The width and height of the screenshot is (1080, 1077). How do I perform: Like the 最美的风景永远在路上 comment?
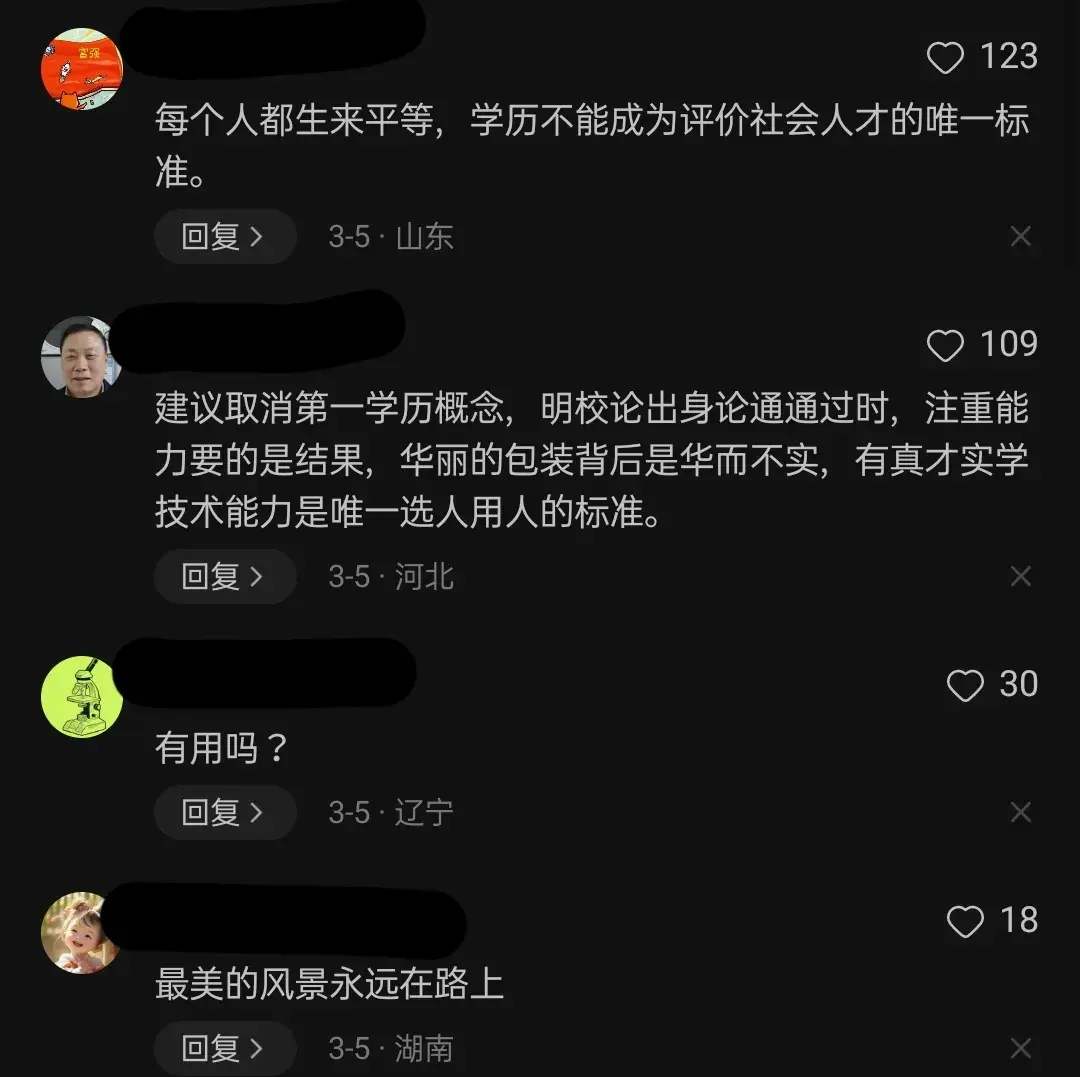click(x=965, y=922)
